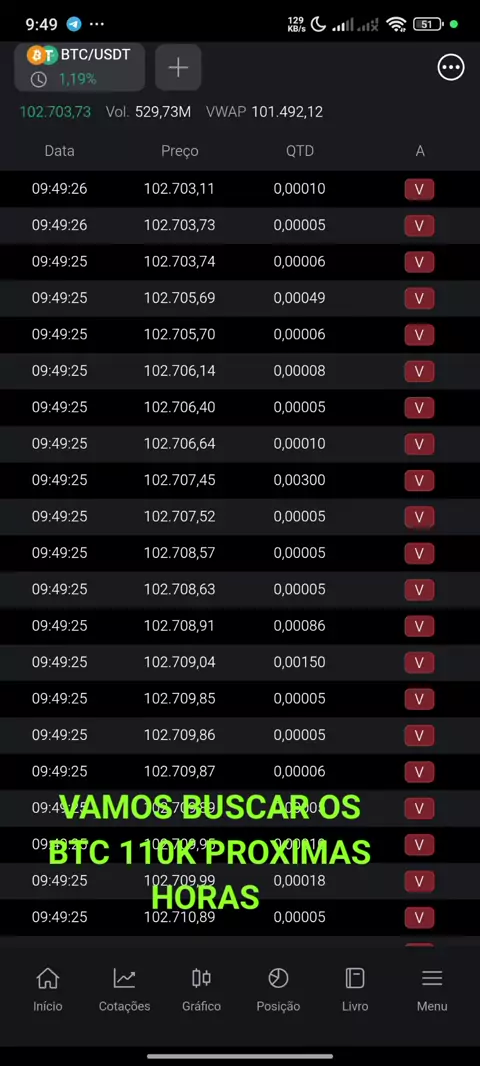Screen dimensions: 480x1066
Task: Open the BTC/USDT asset tab
Action: point(80,67)
